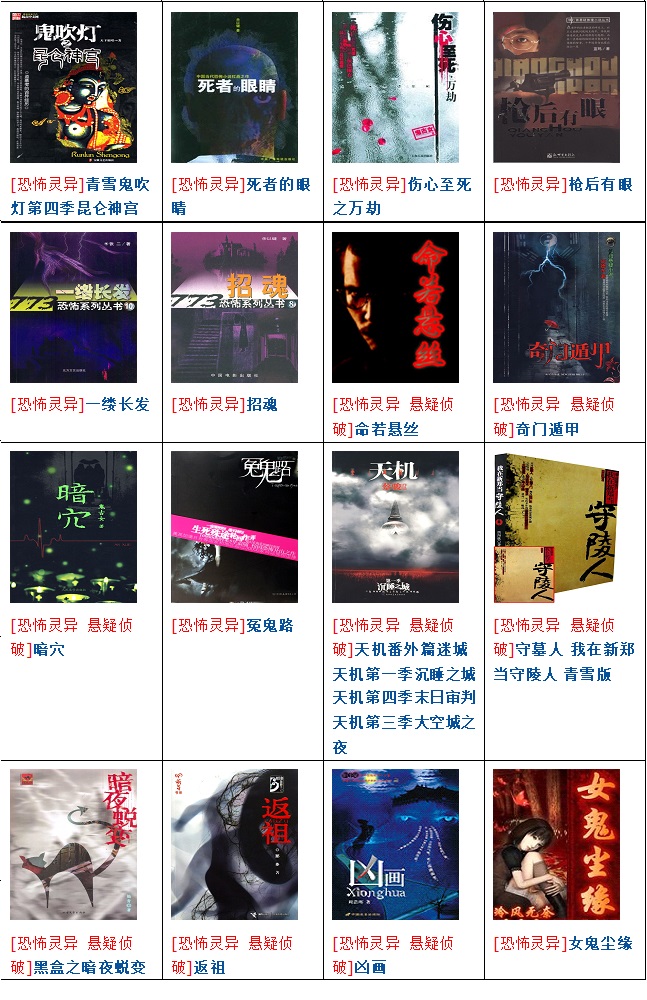The image size is (647, 1000).
Task: Open 天机第四季末日审判
Action: click(x=404, y=698)
